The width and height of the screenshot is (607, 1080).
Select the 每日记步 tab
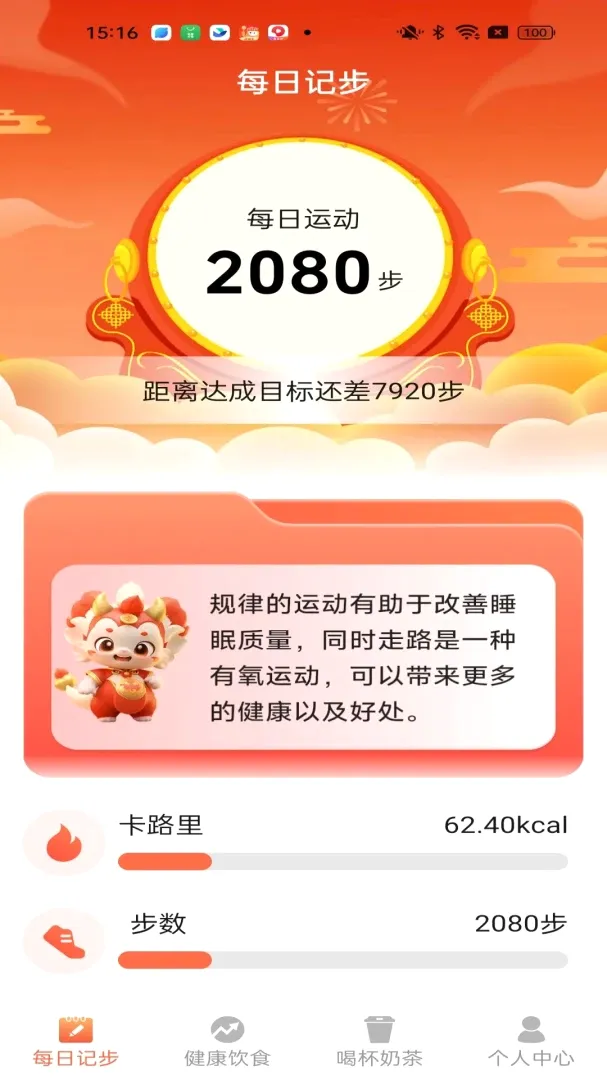pos(76,1041)
